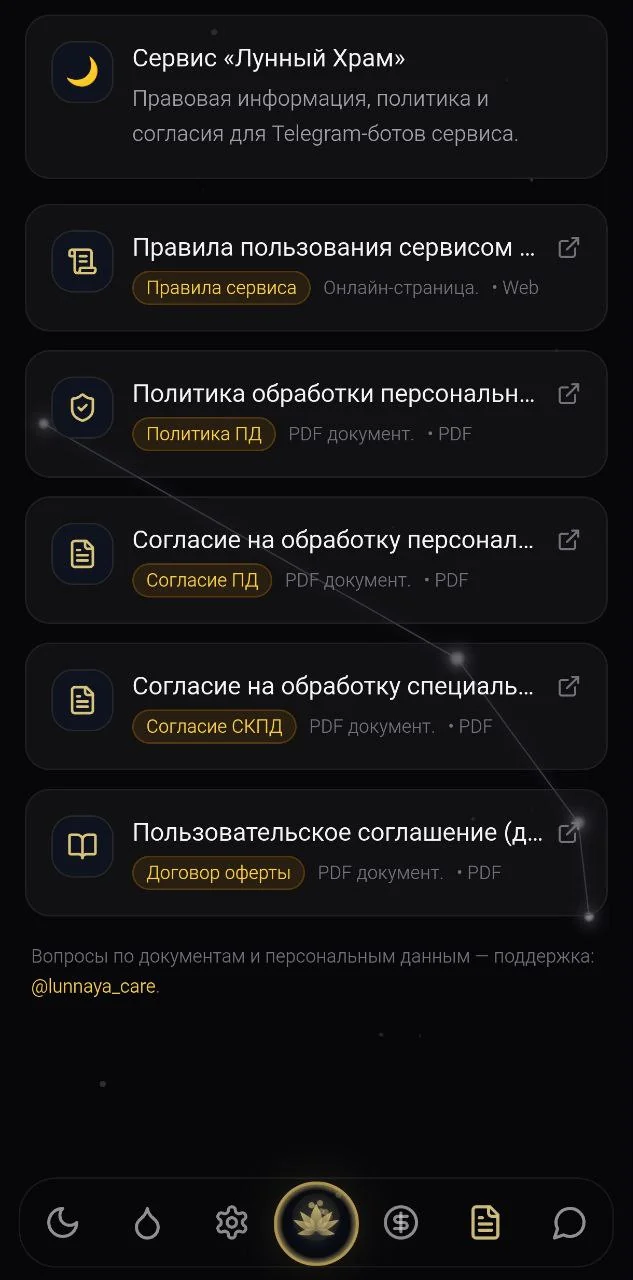
Task: Open the settings gear tab
Action: 231,1222
